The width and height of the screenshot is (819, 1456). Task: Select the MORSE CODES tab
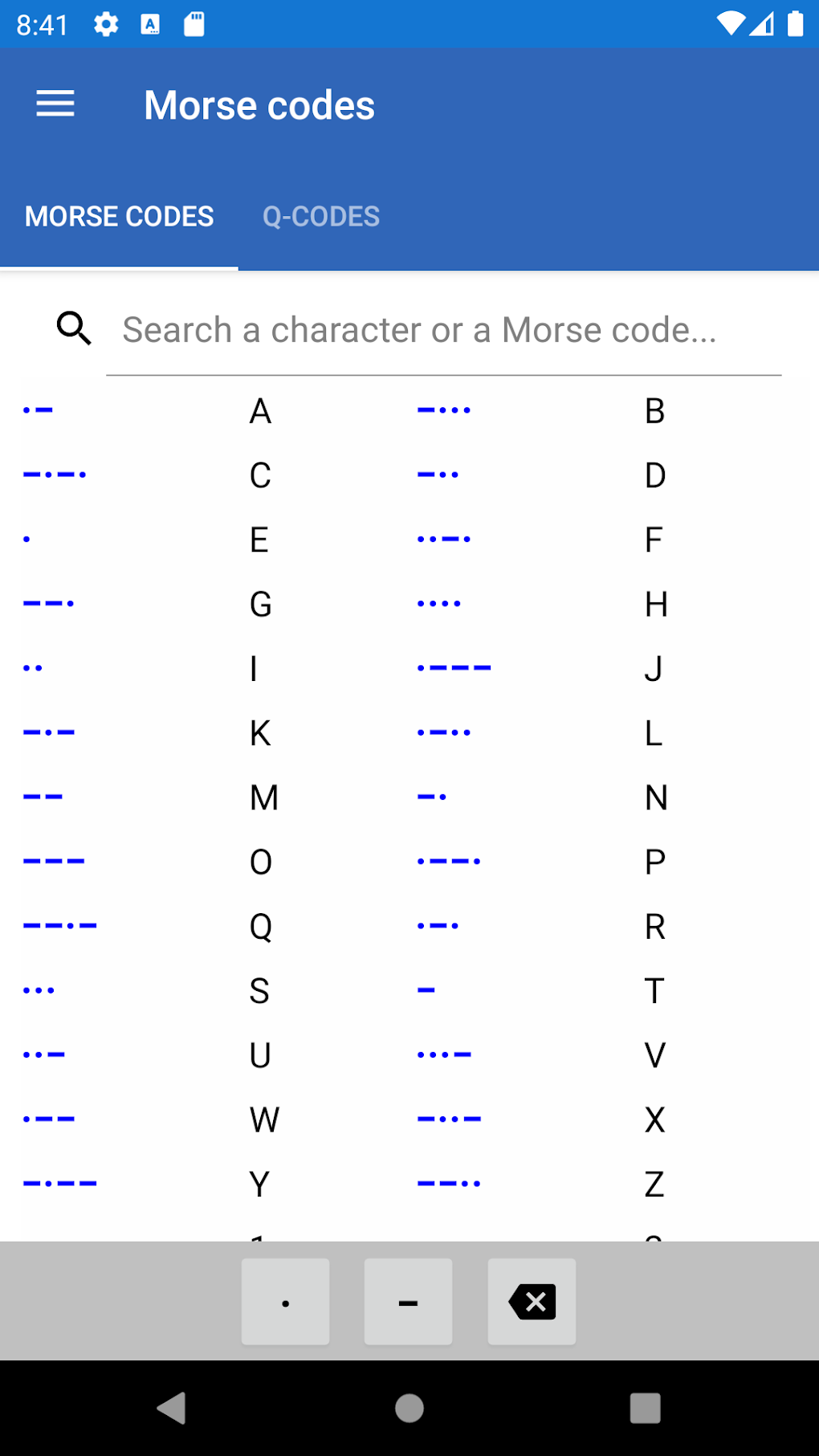coord(120,217)
